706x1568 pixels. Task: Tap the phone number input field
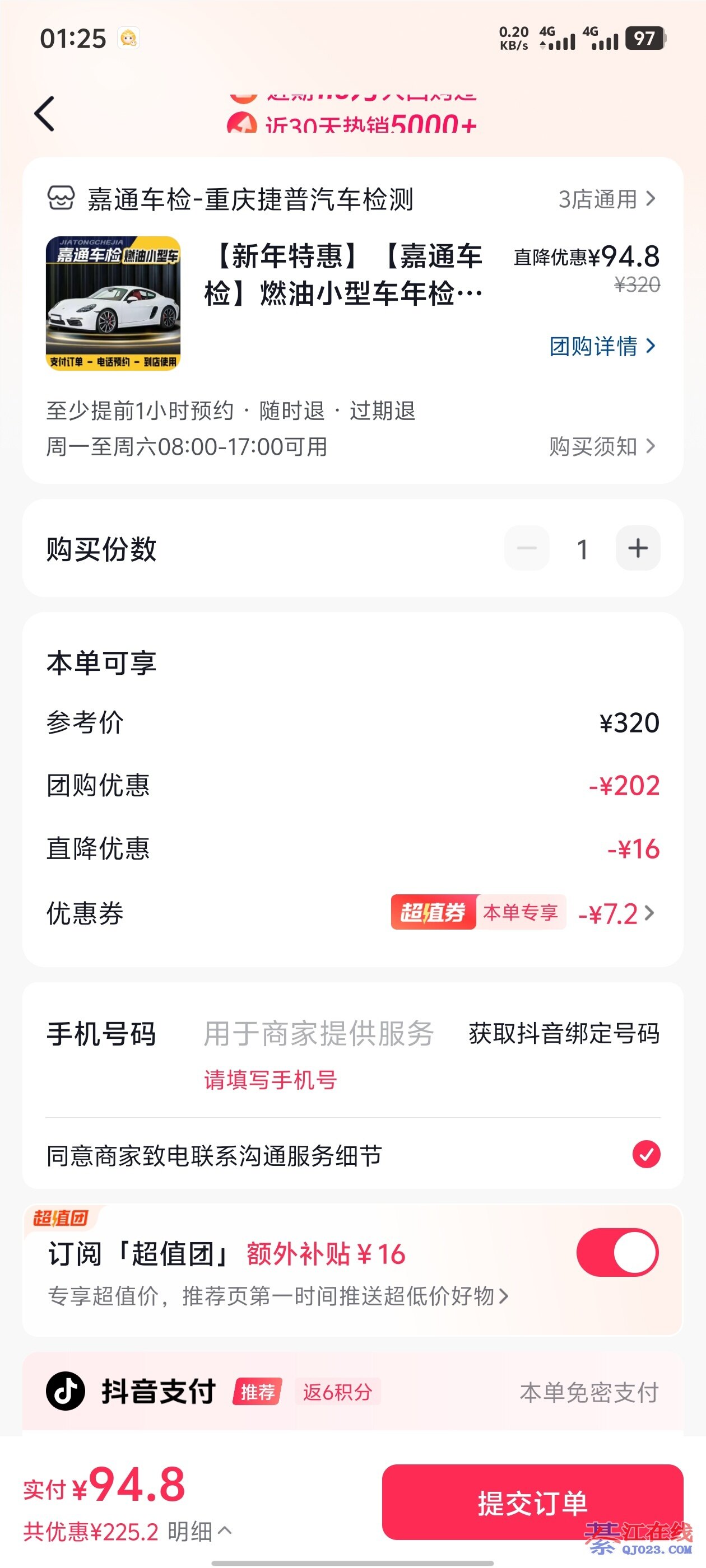coord(318,1034)
